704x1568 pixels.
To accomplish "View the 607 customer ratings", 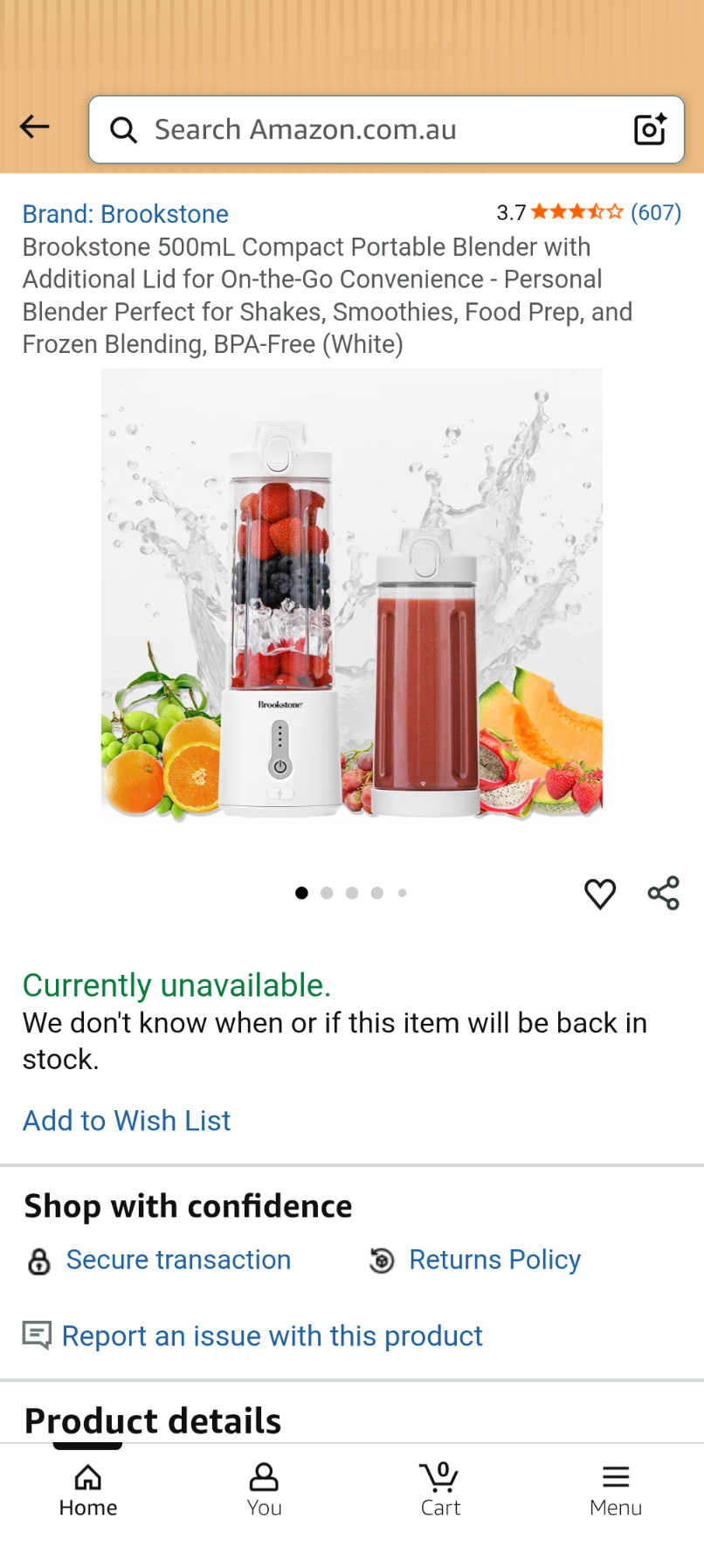I will [655, 213].
